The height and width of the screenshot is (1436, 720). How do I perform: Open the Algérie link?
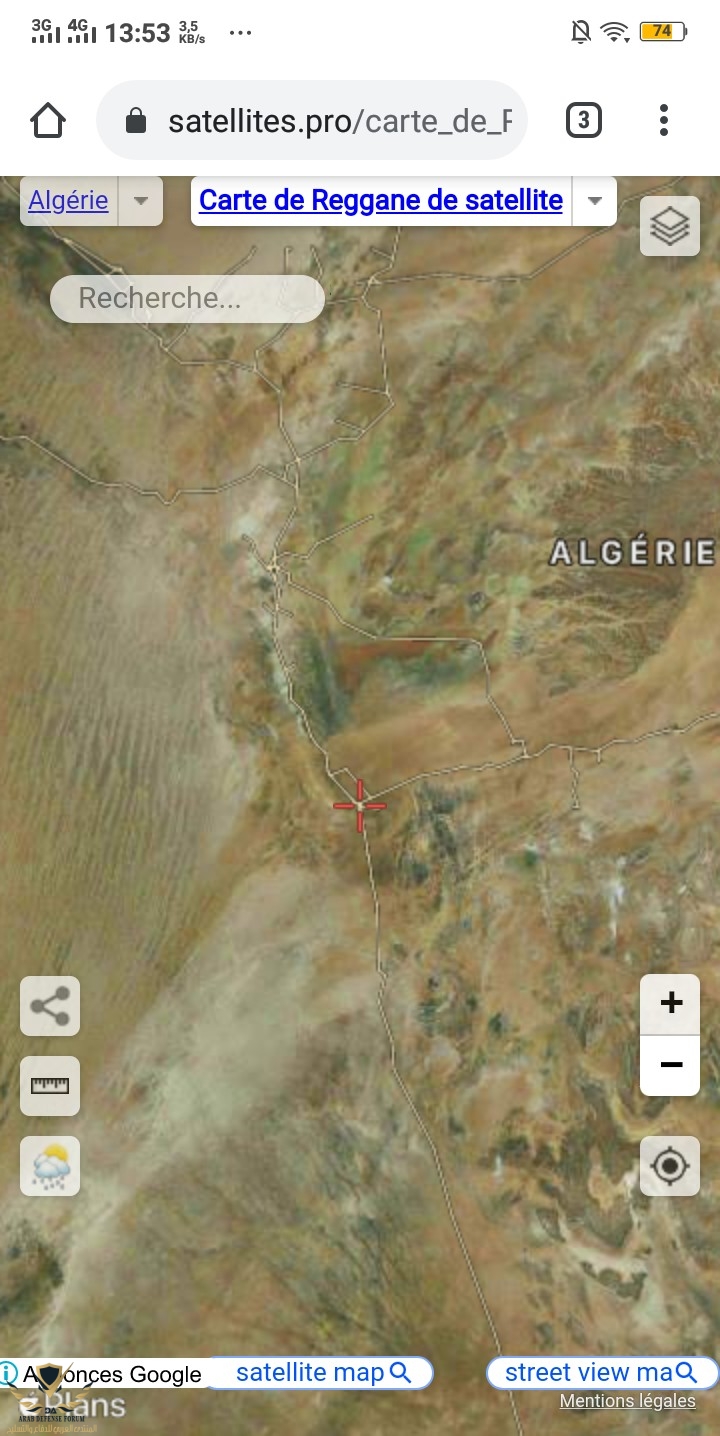point(68,200)
